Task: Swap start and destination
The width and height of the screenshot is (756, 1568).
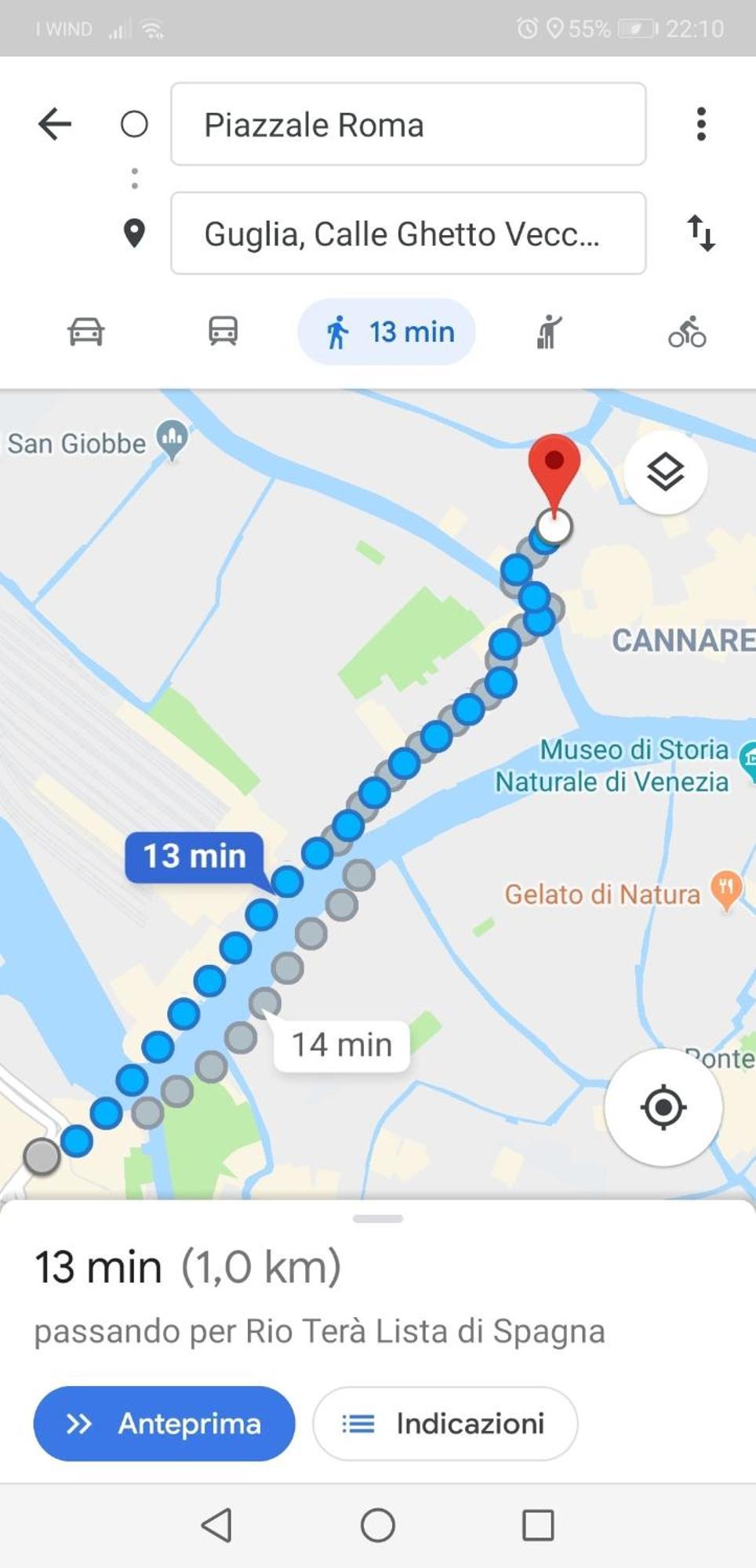Action: (700, 233)
